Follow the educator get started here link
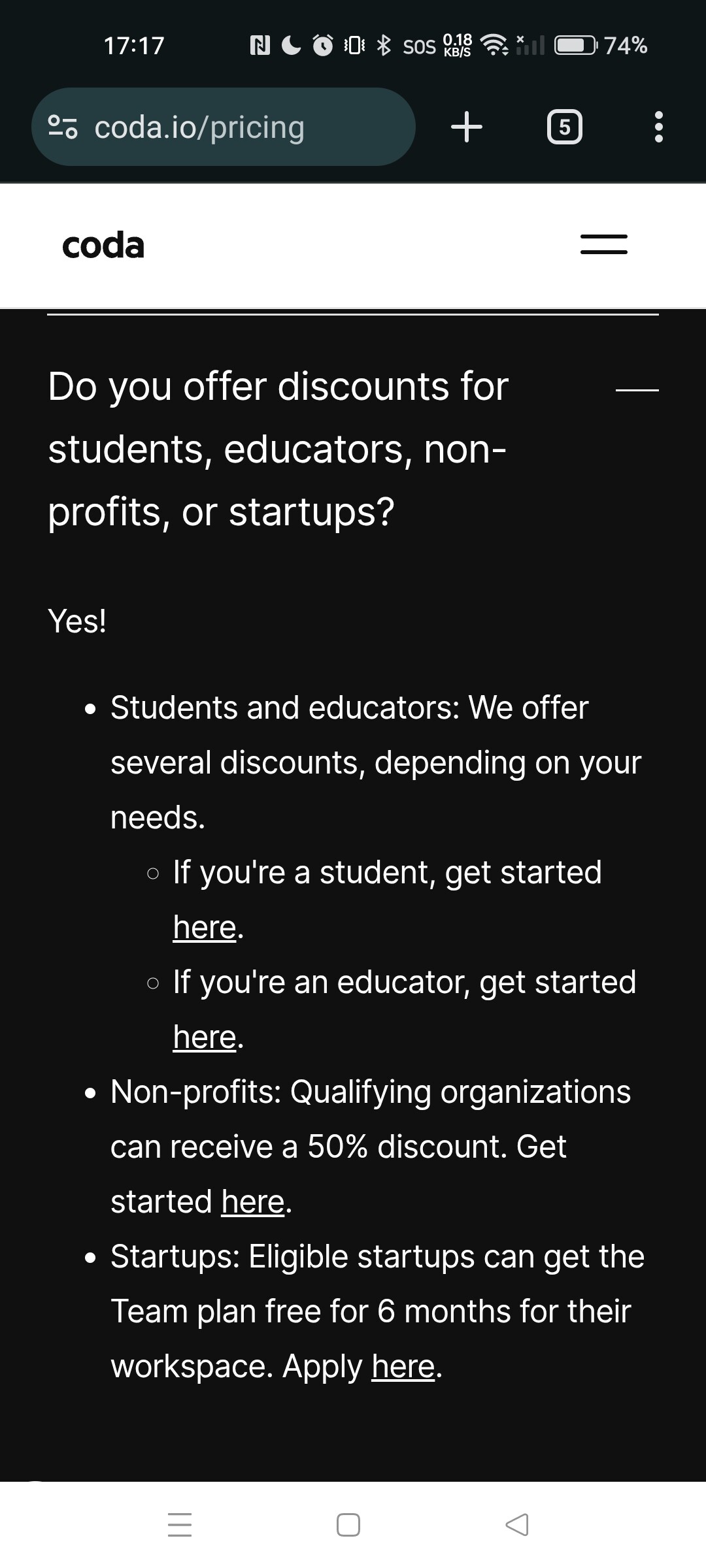 click(x=205, y=1037)
